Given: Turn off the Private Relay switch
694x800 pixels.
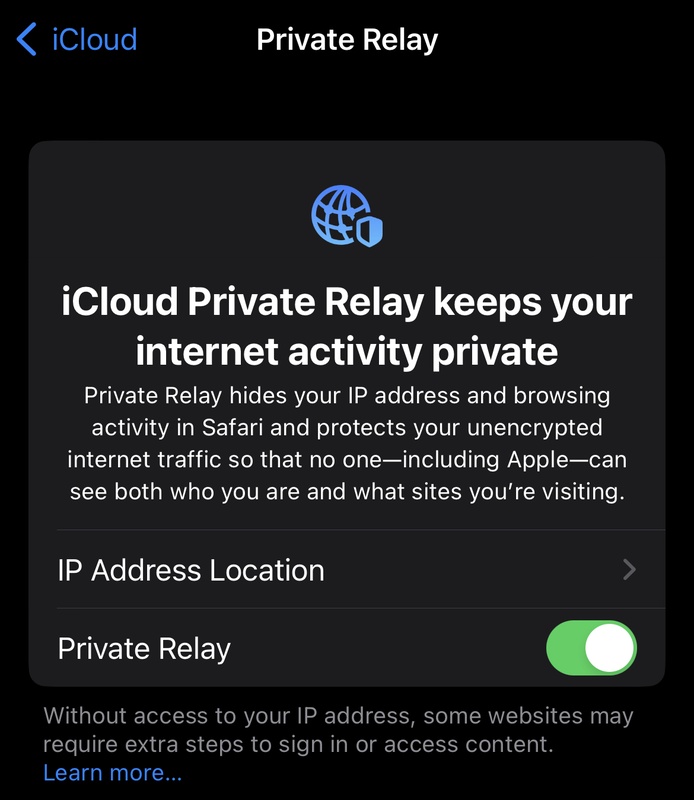Looking at the screenshot, I should click(591, 648).
